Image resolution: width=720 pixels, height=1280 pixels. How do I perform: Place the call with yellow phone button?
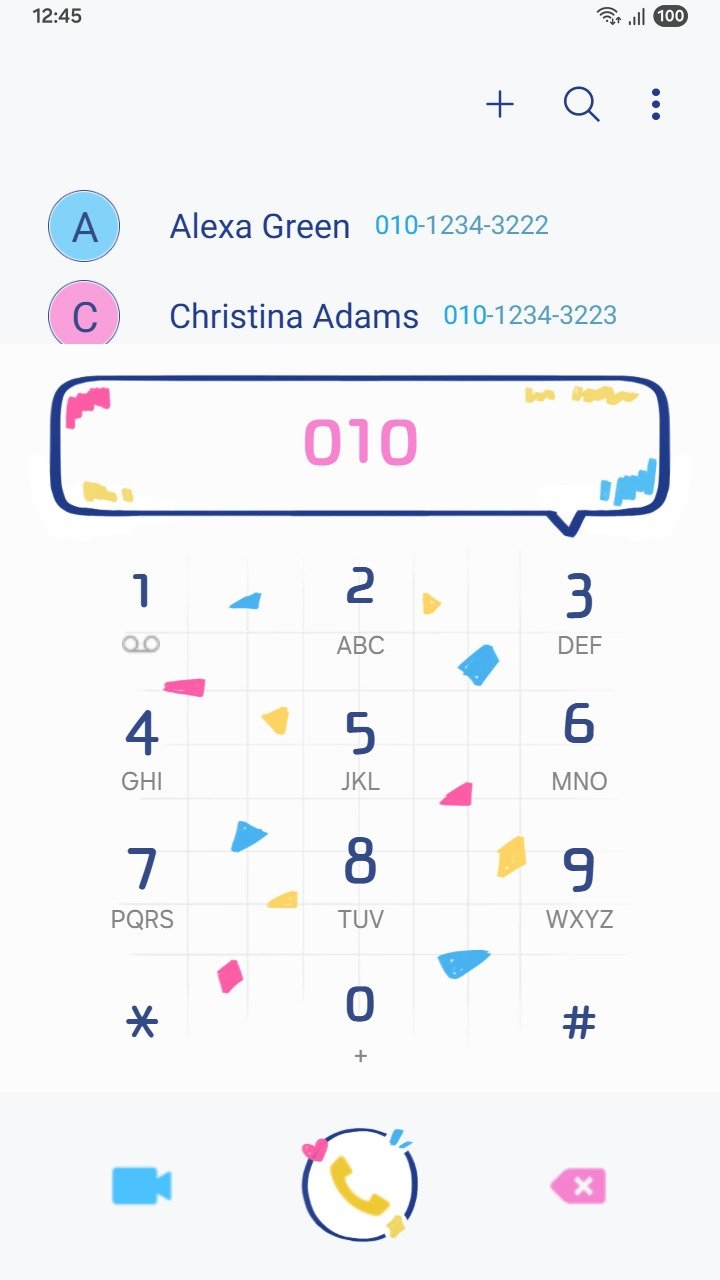(360, 1186)
